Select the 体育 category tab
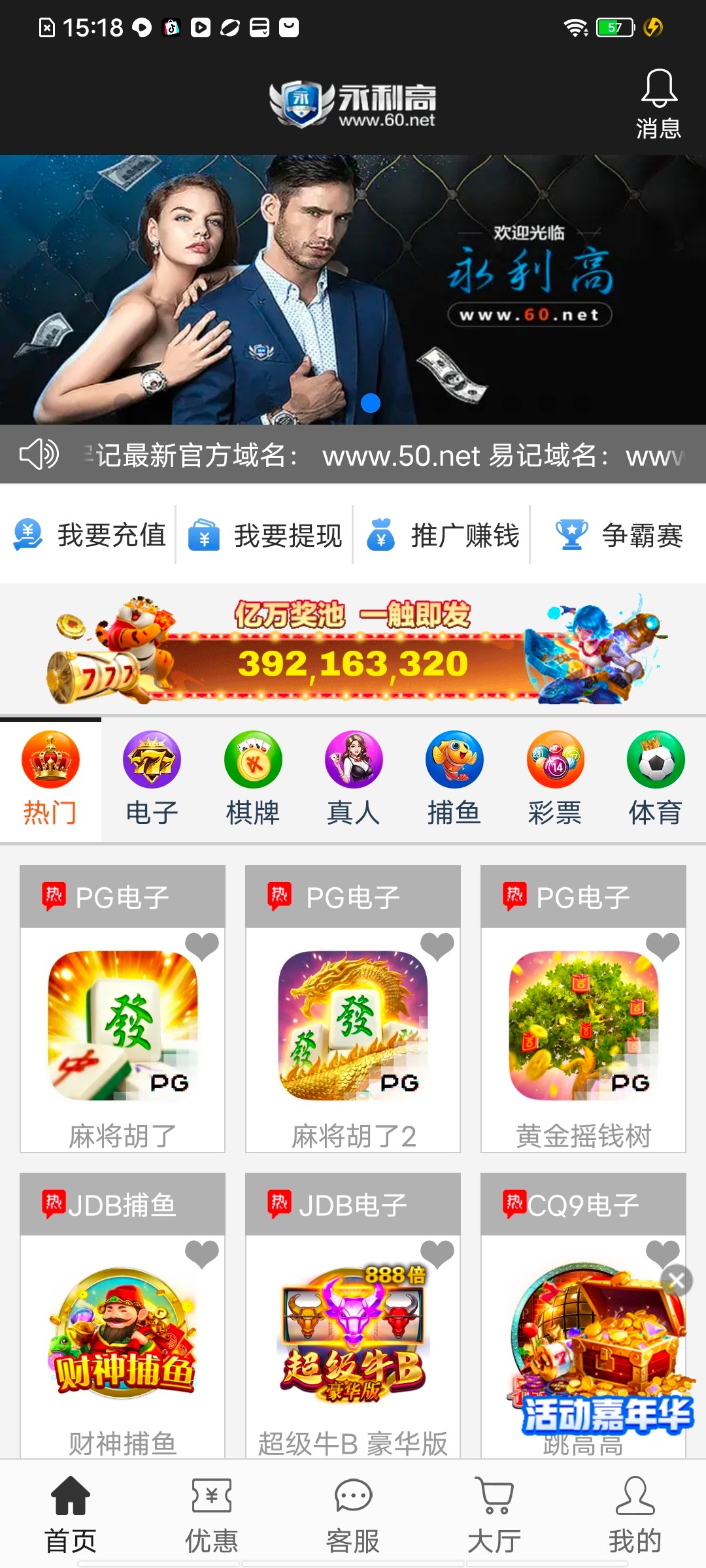 click(x=655, y=778)
